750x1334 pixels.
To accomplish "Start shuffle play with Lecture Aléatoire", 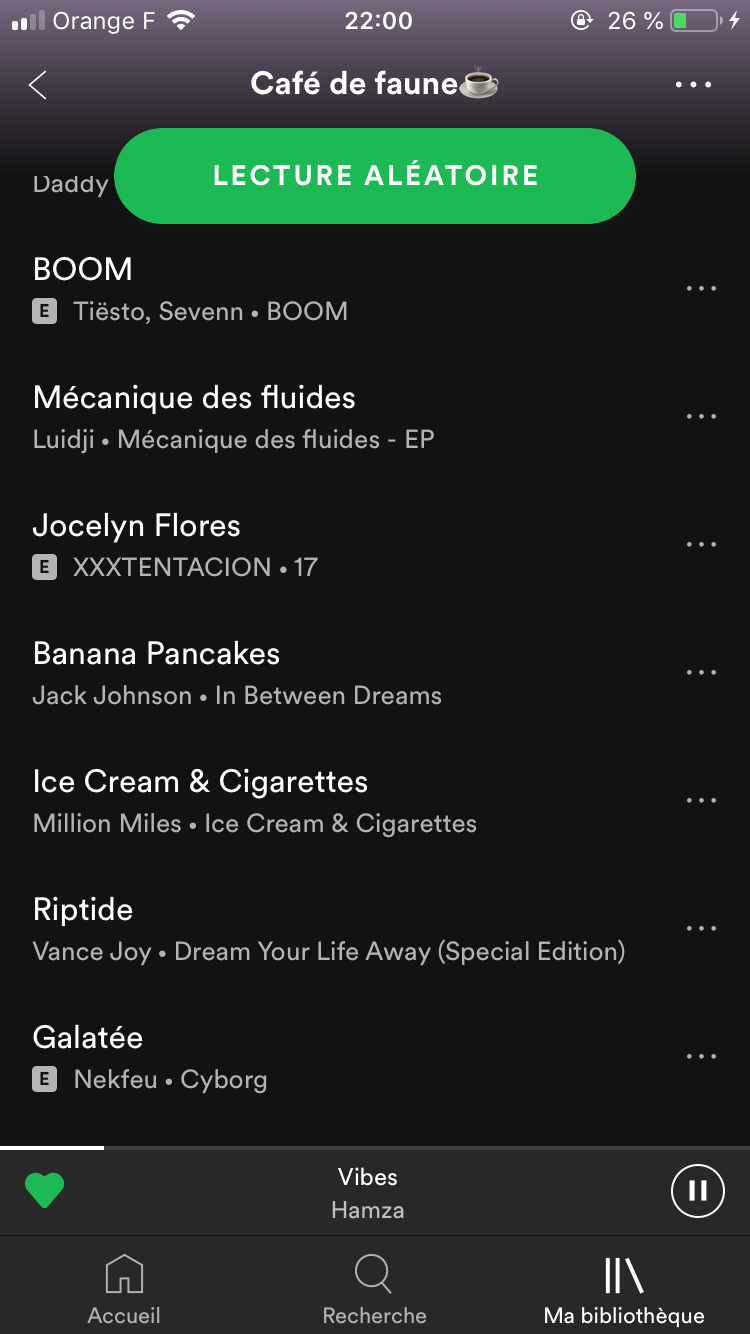I will click(375, 176).
